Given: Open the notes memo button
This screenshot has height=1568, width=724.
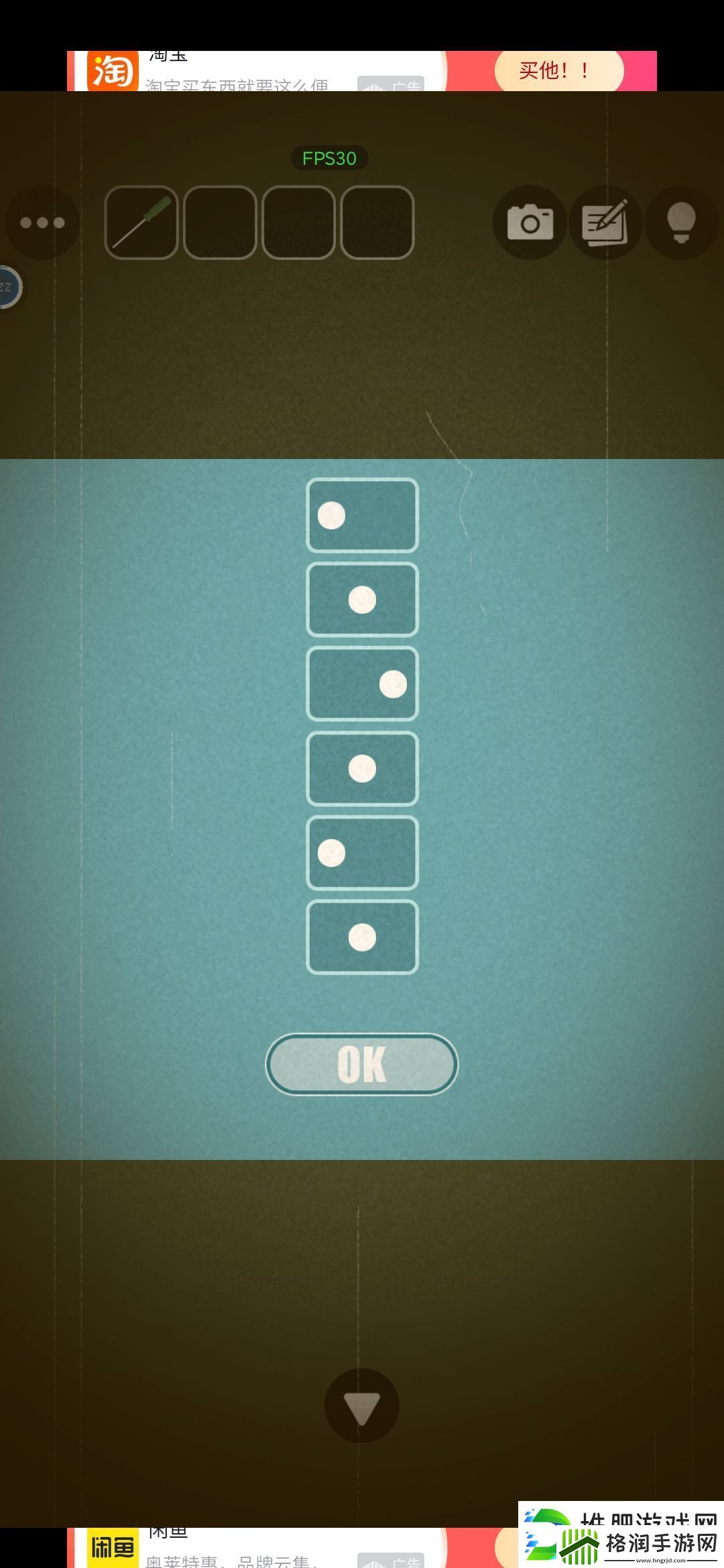Looking at the screenshot, I should coord(605,222).
